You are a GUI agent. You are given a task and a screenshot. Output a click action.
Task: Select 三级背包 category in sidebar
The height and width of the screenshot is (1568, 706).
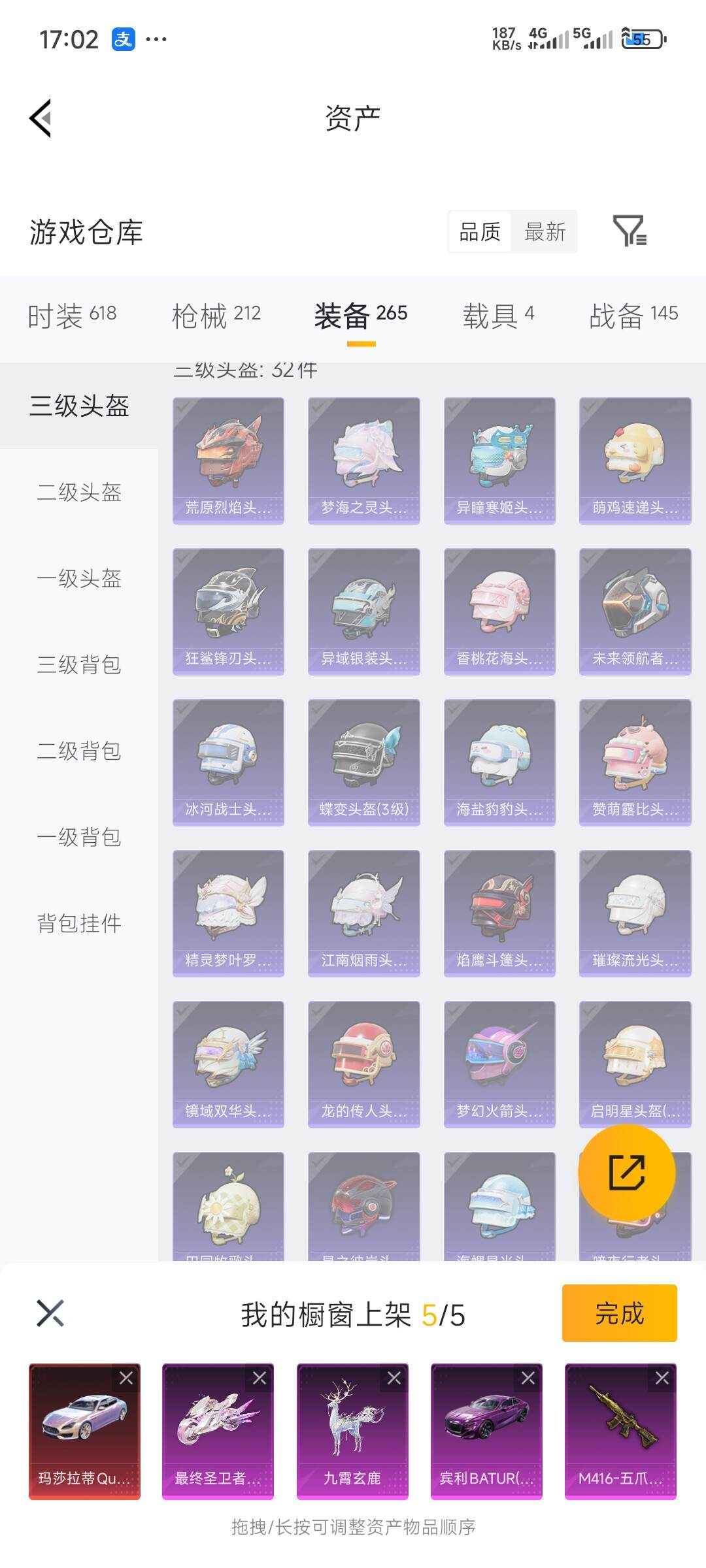click(78, 666)
